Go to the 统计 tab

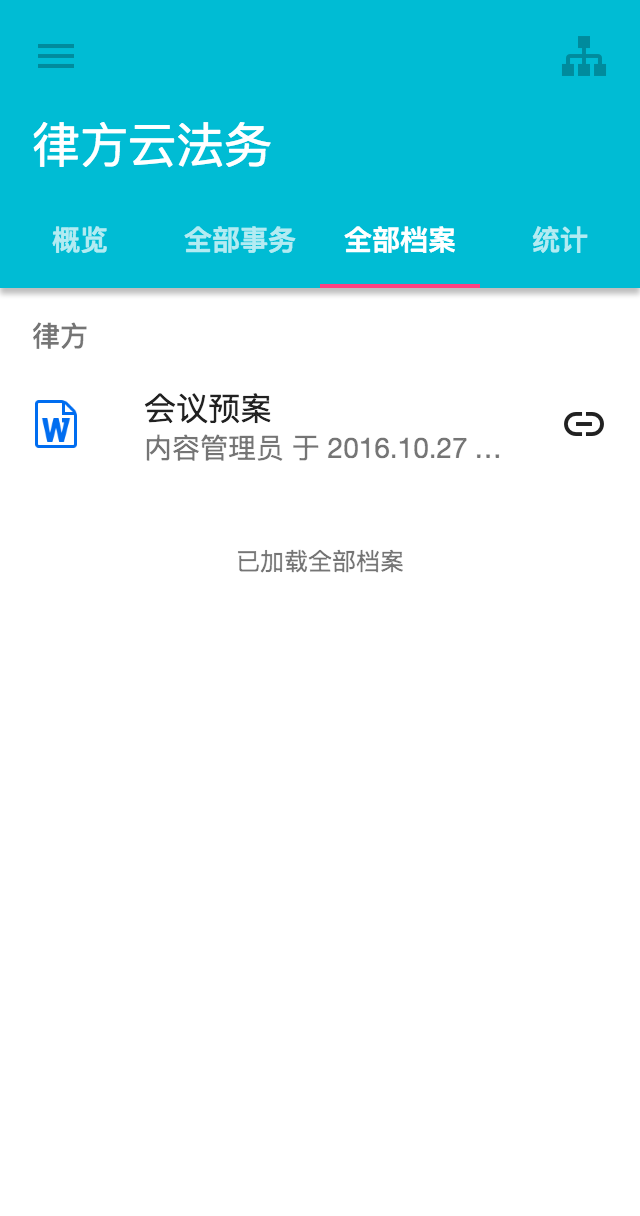coord(560,241)
